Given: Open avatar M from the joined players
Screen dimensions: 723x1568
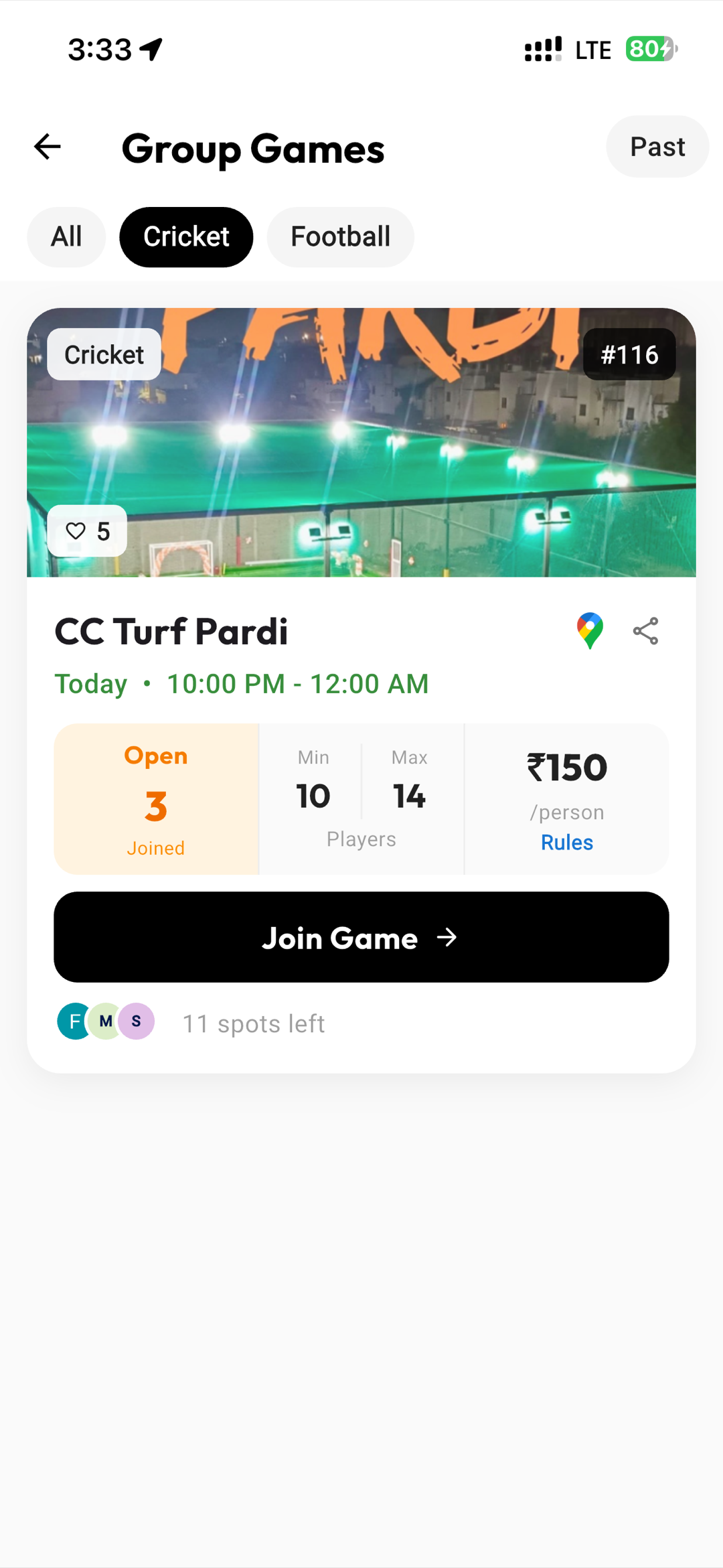Looking at the screenshot, I should tap(104, 1021).
